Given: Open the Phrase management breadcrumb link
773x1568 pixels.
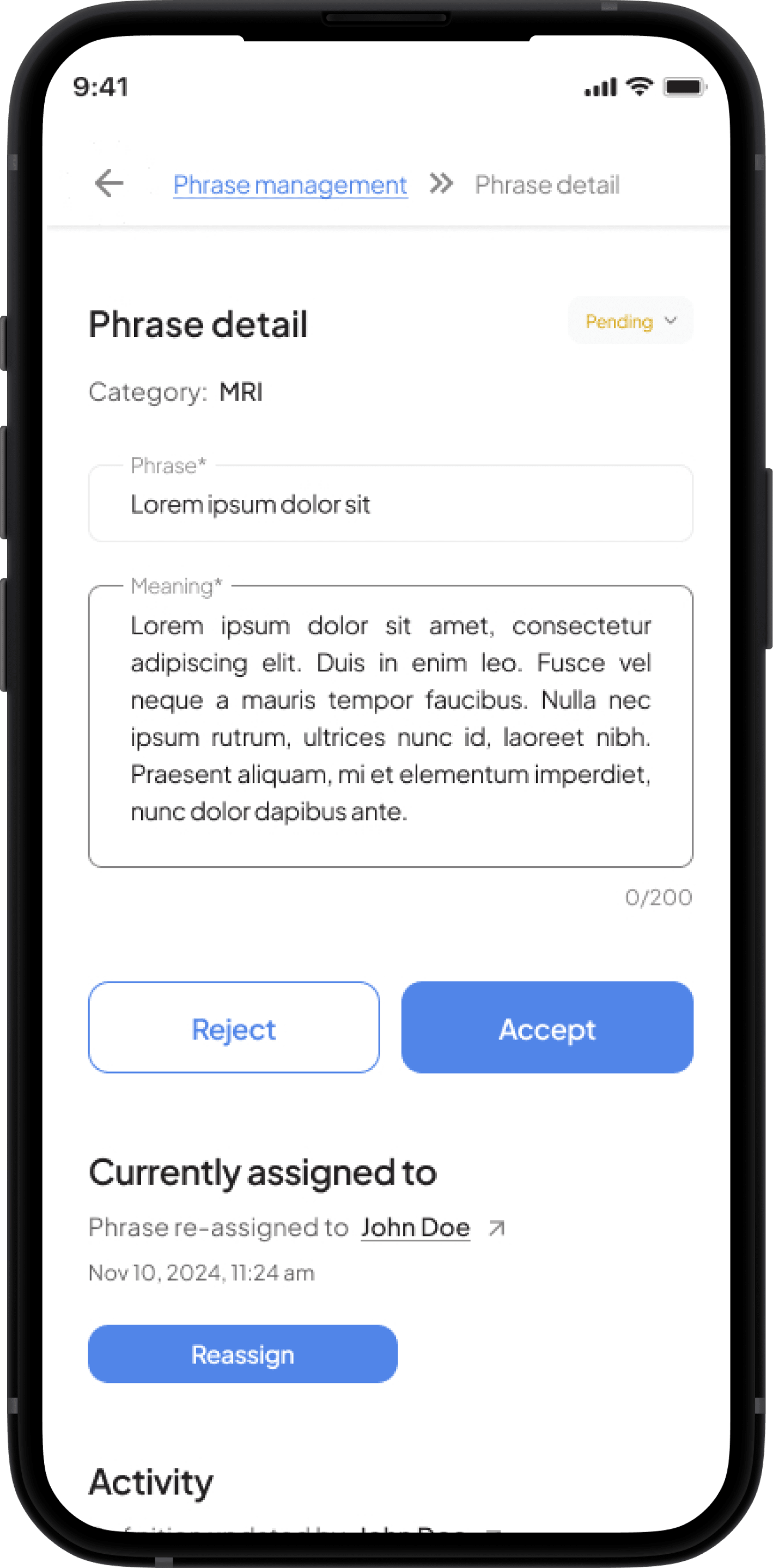Looking at the screenshot, I should 290,185.
